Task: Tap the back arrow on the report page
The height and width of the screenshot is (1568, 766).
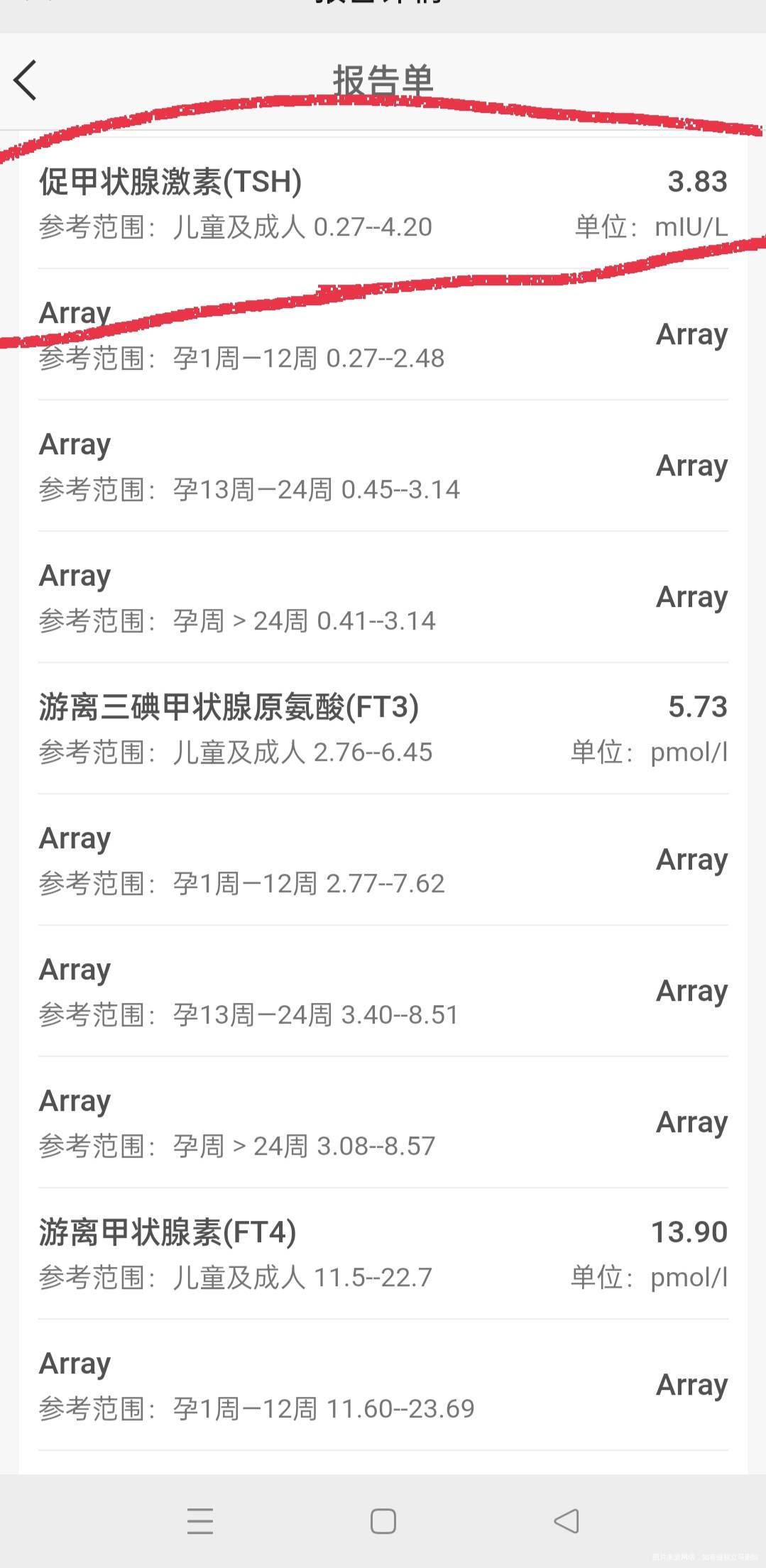Action: (x=26, y=80)
